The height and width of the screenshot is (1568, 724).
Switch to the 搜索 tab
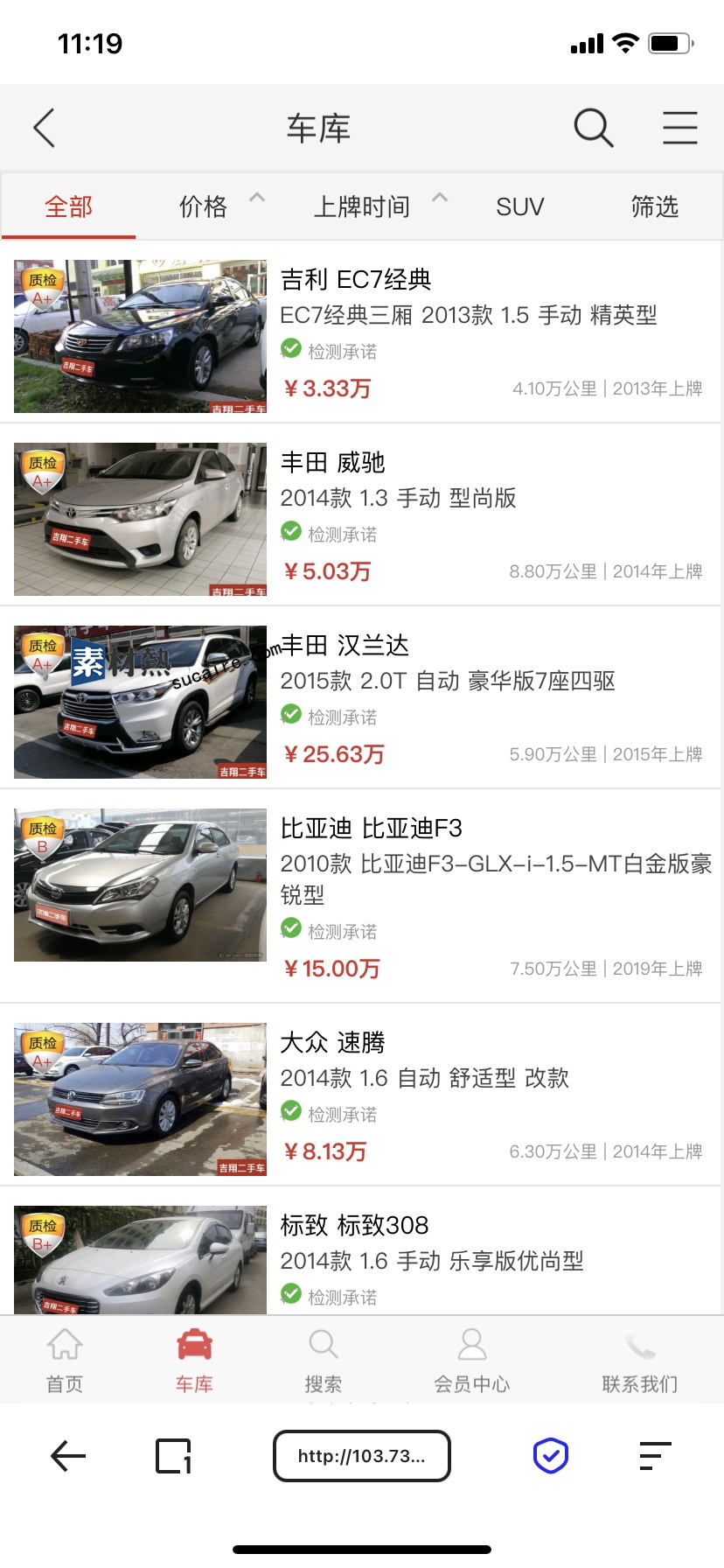point(323,1360)
